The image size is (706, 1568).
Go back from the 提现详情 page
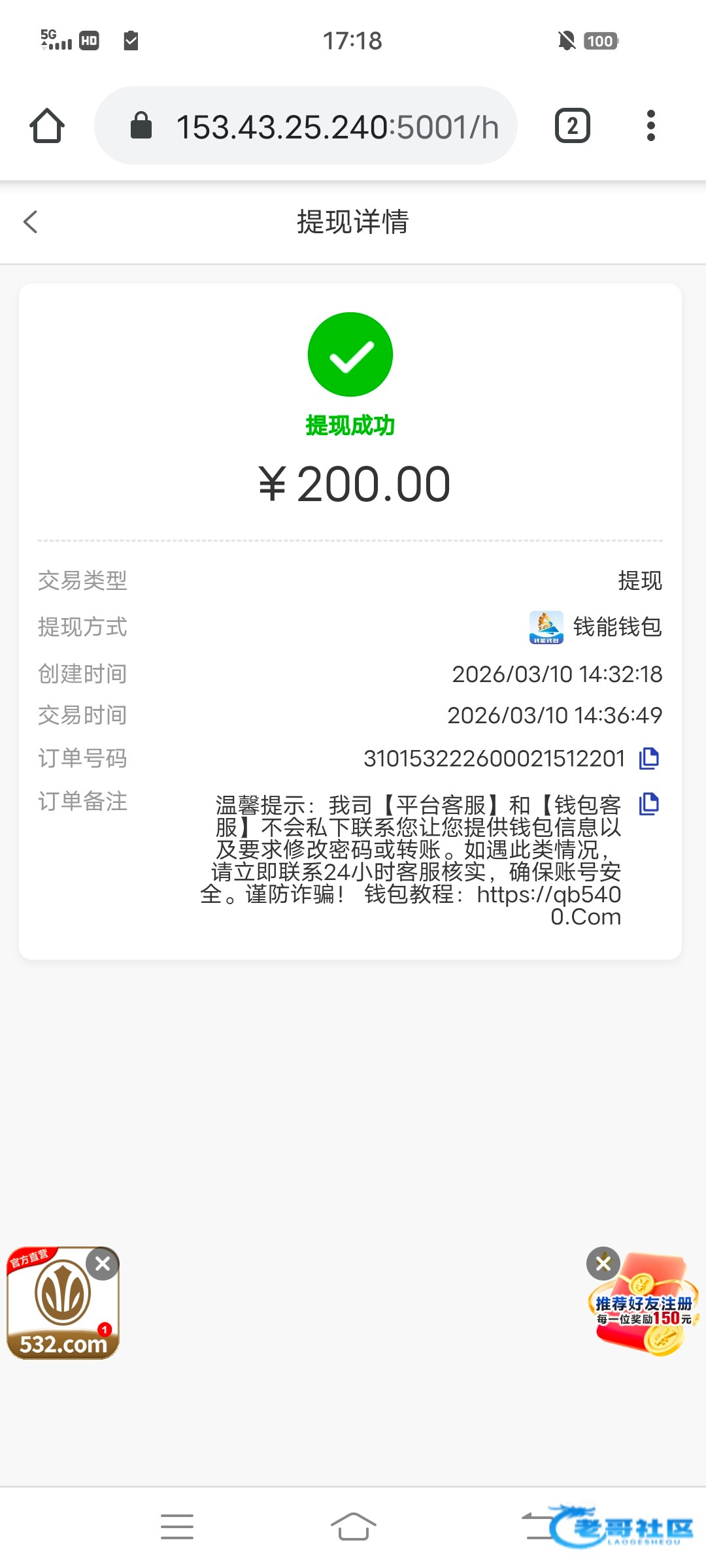point(31,222)
